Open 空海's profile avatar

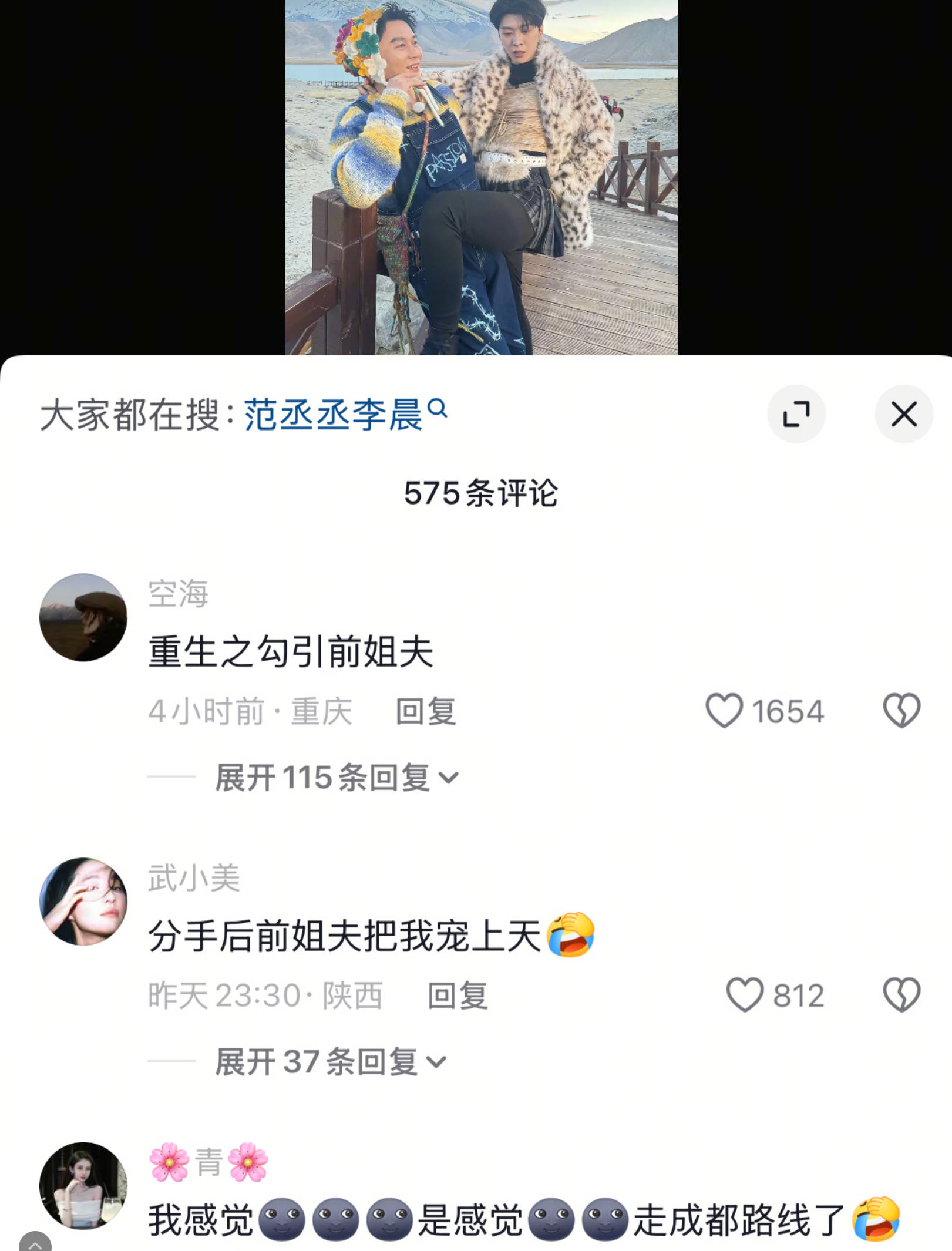click(x=83, y=617)
